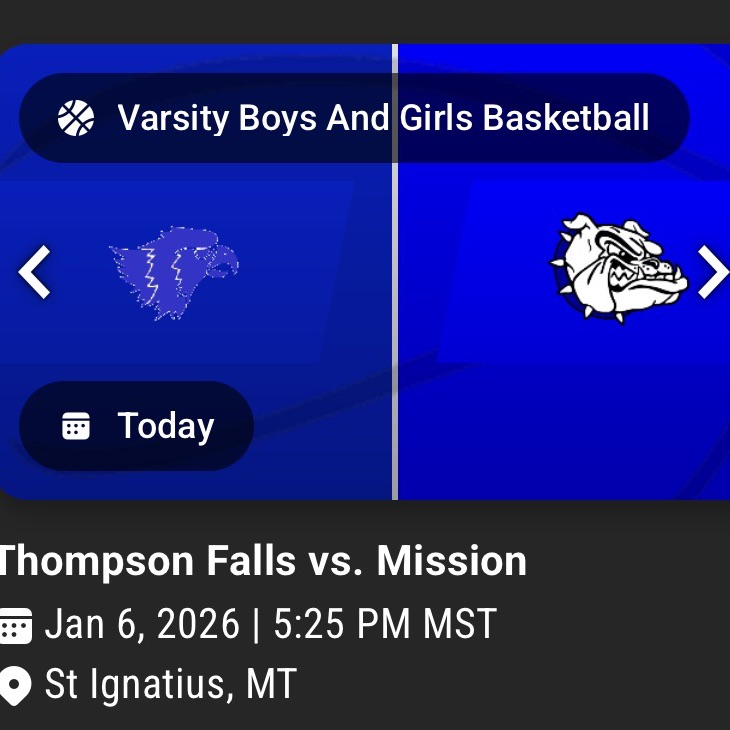Go to the previous event card
730x730 pixels.
35,272
